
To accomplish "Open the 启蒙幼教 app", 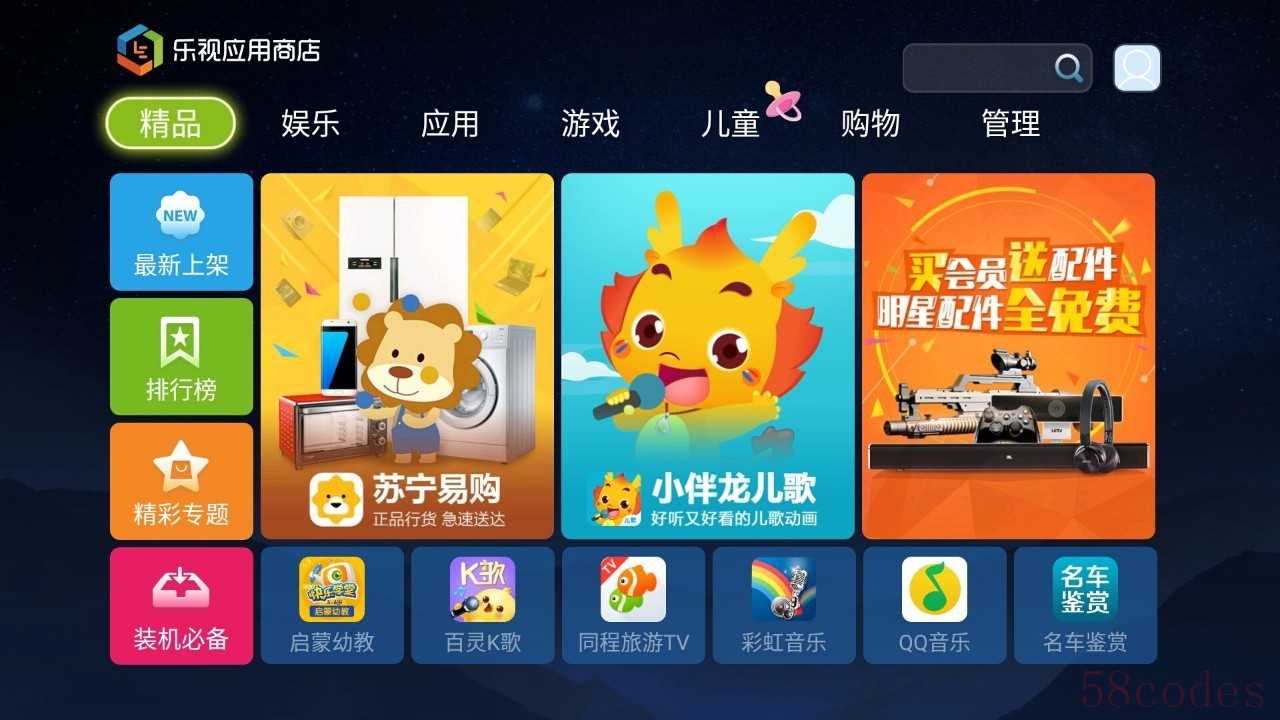I will pos(332,605).
